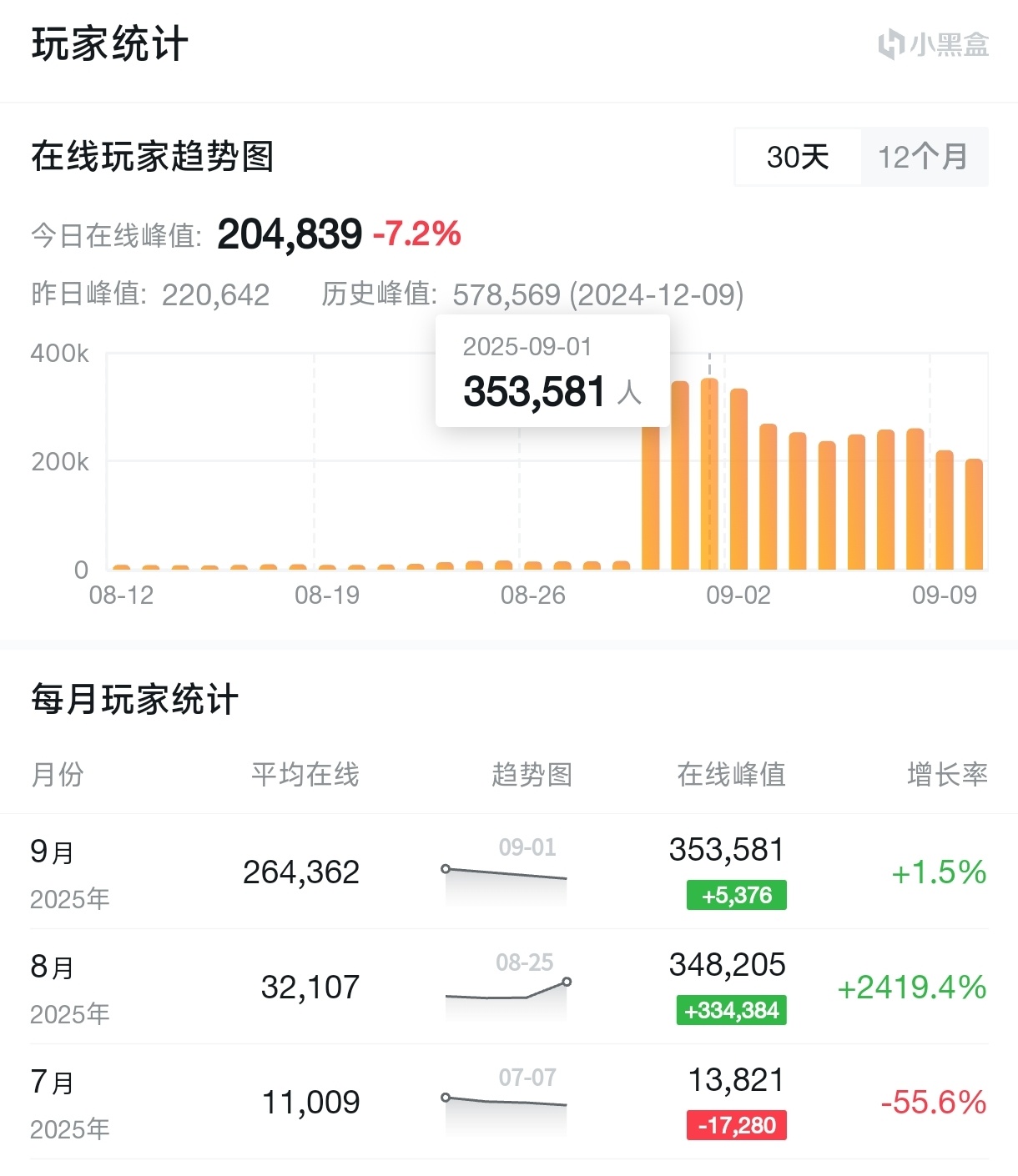Switch to the 12个月 trend view
This screenshot has height=1176, width=1018.
click(x=924, y=157)
